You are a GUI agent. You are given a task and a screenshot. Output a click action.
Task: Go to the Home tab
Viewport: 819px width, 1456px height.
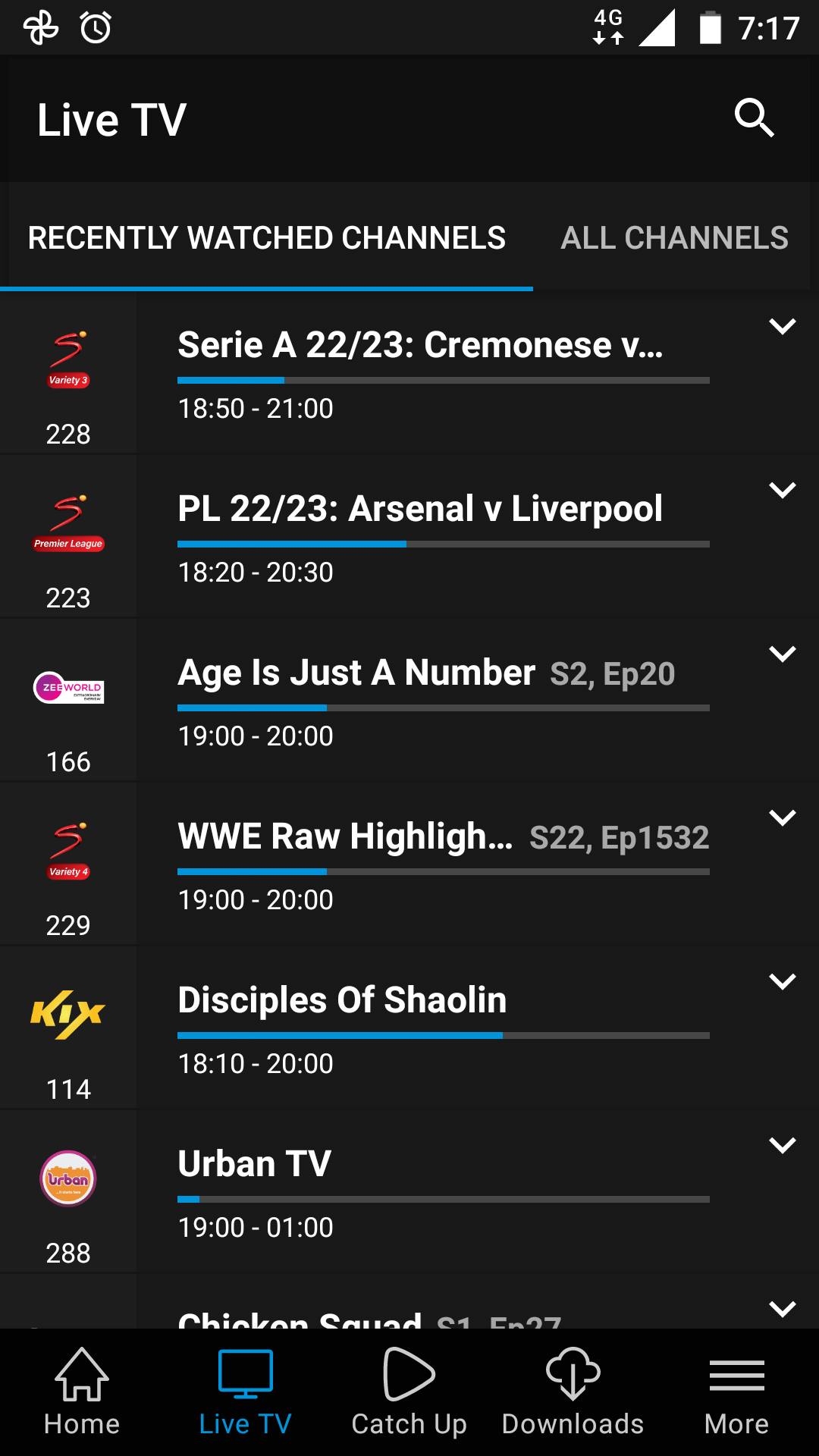pyautogui.click(x=82, y=1392)
